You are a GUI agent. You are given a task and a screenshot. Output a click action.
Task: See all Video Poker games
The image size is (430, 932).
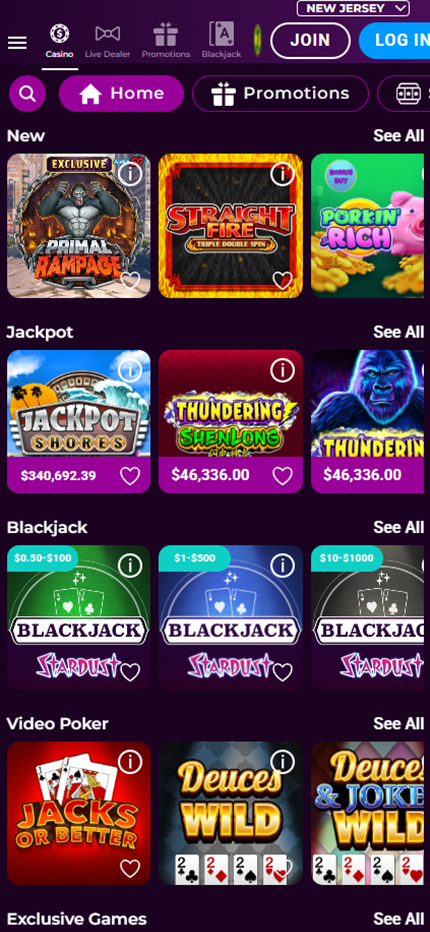[398, 723]
